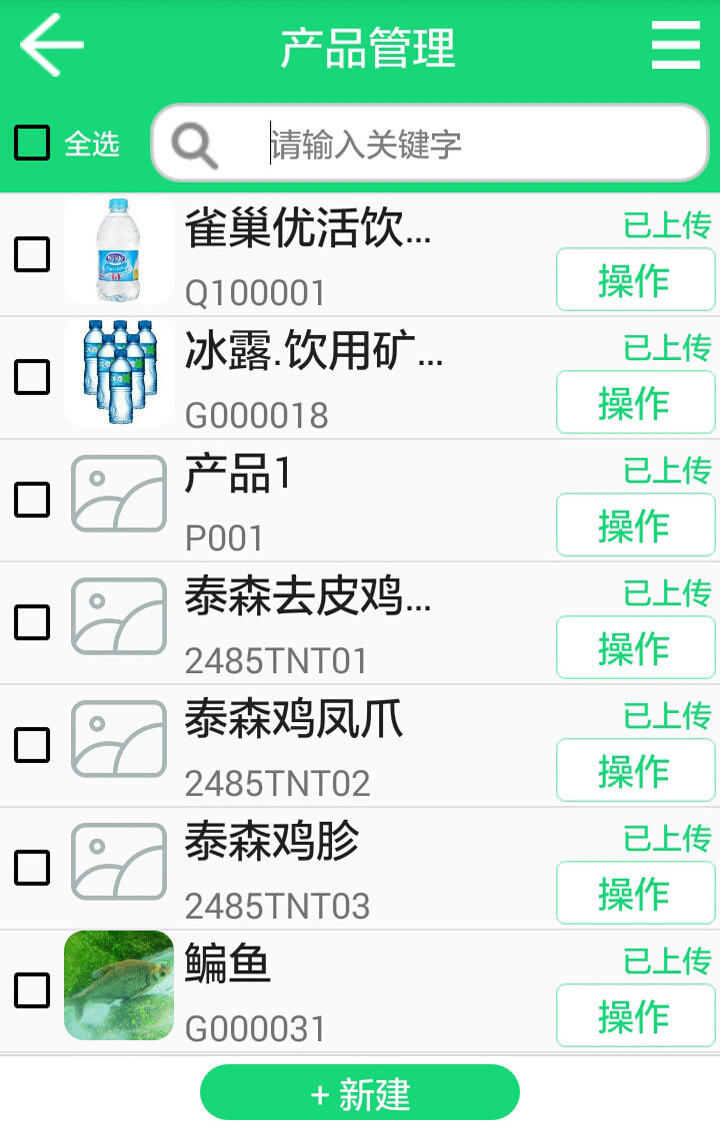720x1126 pixels.
Task: Open the hamburger menu
Action: 676,46
